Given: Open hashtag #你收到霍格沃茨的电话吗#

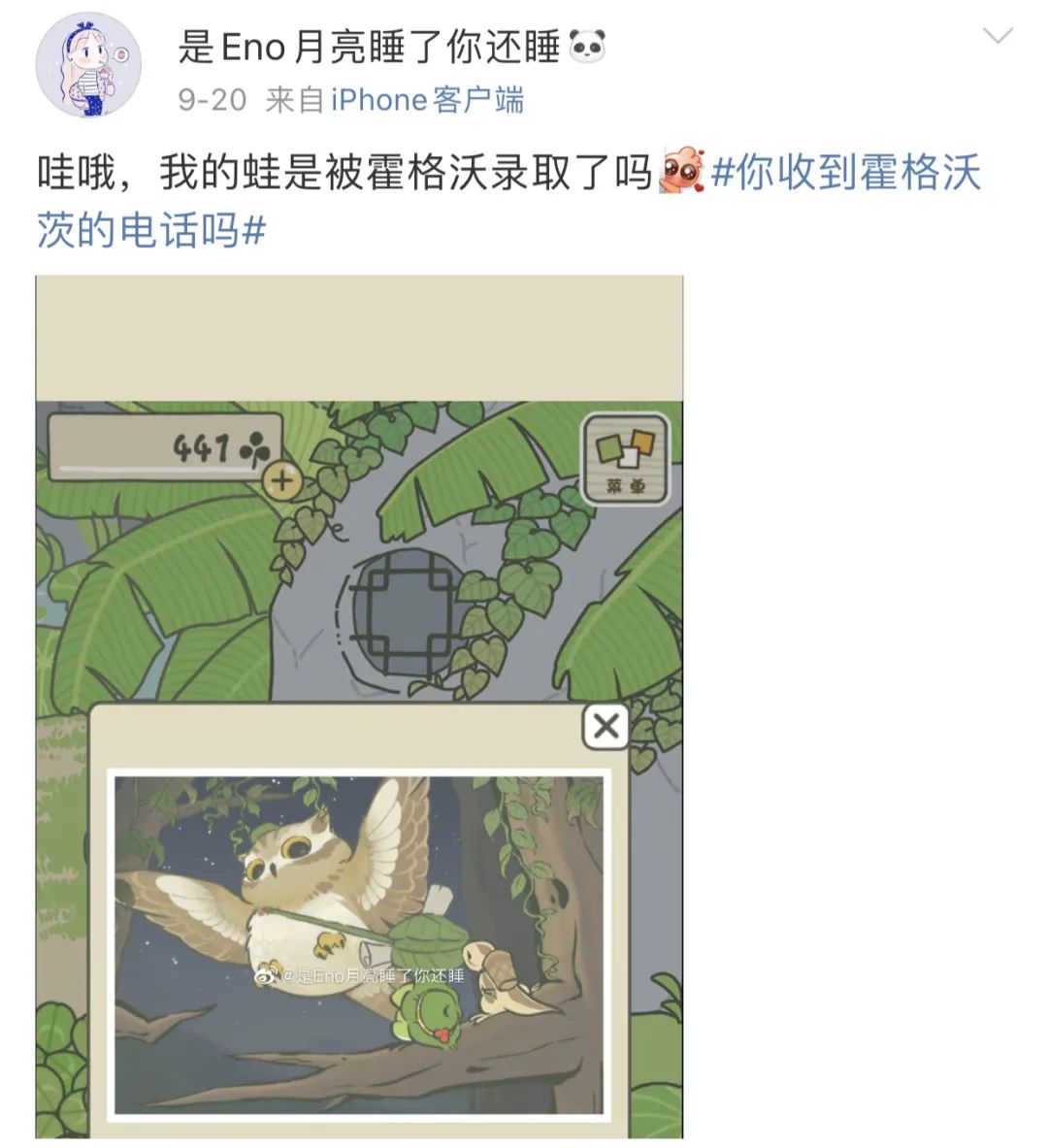Looking at the screenshot, I should click(x=844, y=174).
